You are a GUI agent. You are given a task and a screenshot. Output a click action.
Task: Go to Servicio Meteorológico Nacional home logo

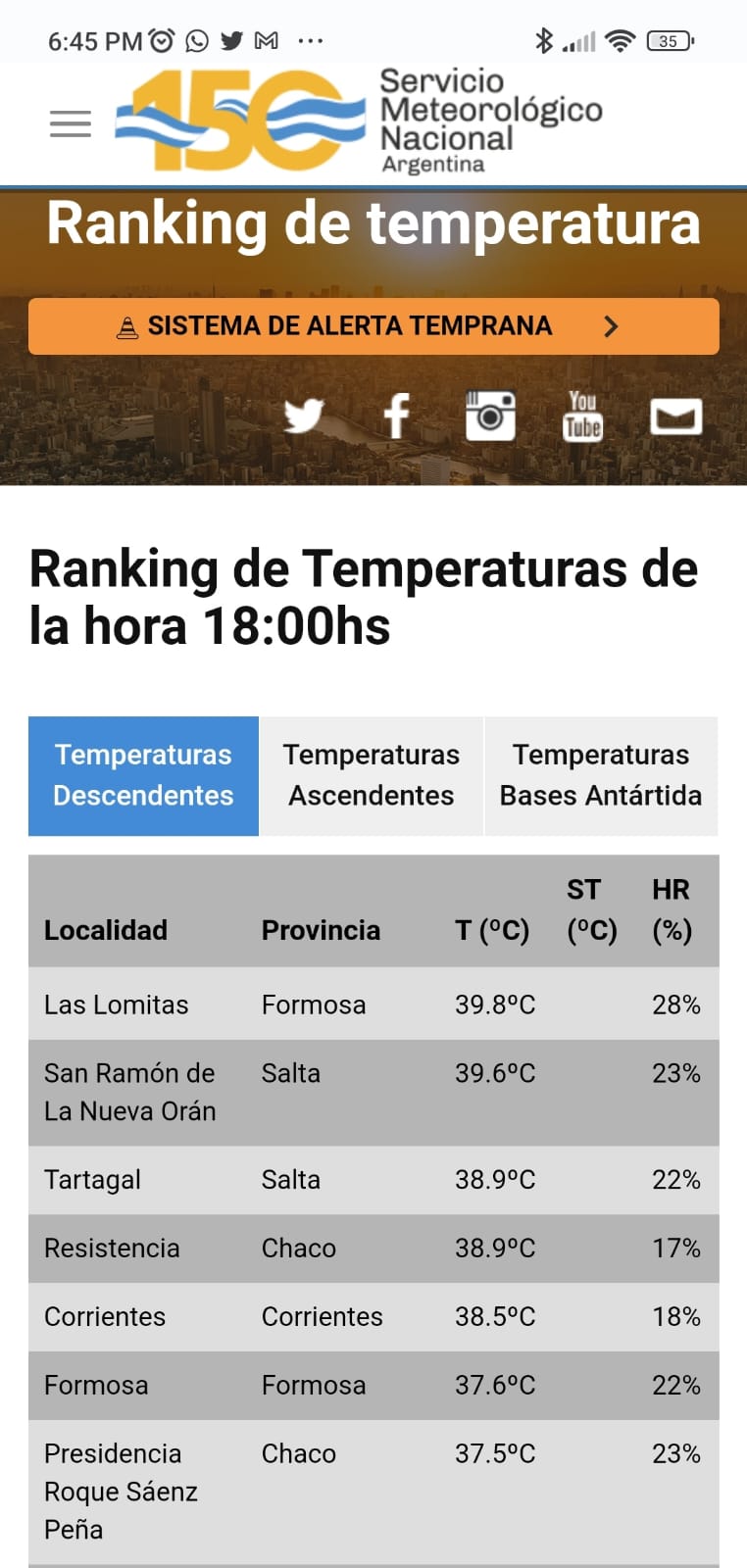point(359,122)
